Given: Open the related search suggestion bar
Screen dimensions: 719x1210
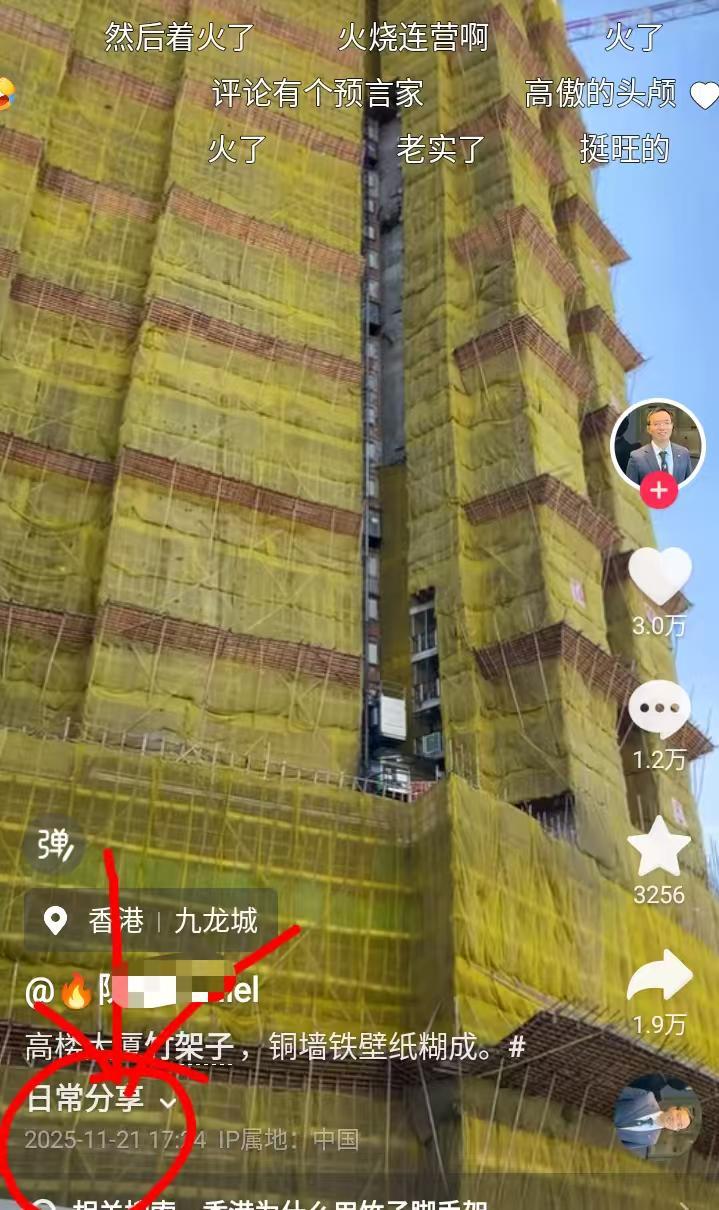Looking at the screenshot, I should pos(360,1200).
